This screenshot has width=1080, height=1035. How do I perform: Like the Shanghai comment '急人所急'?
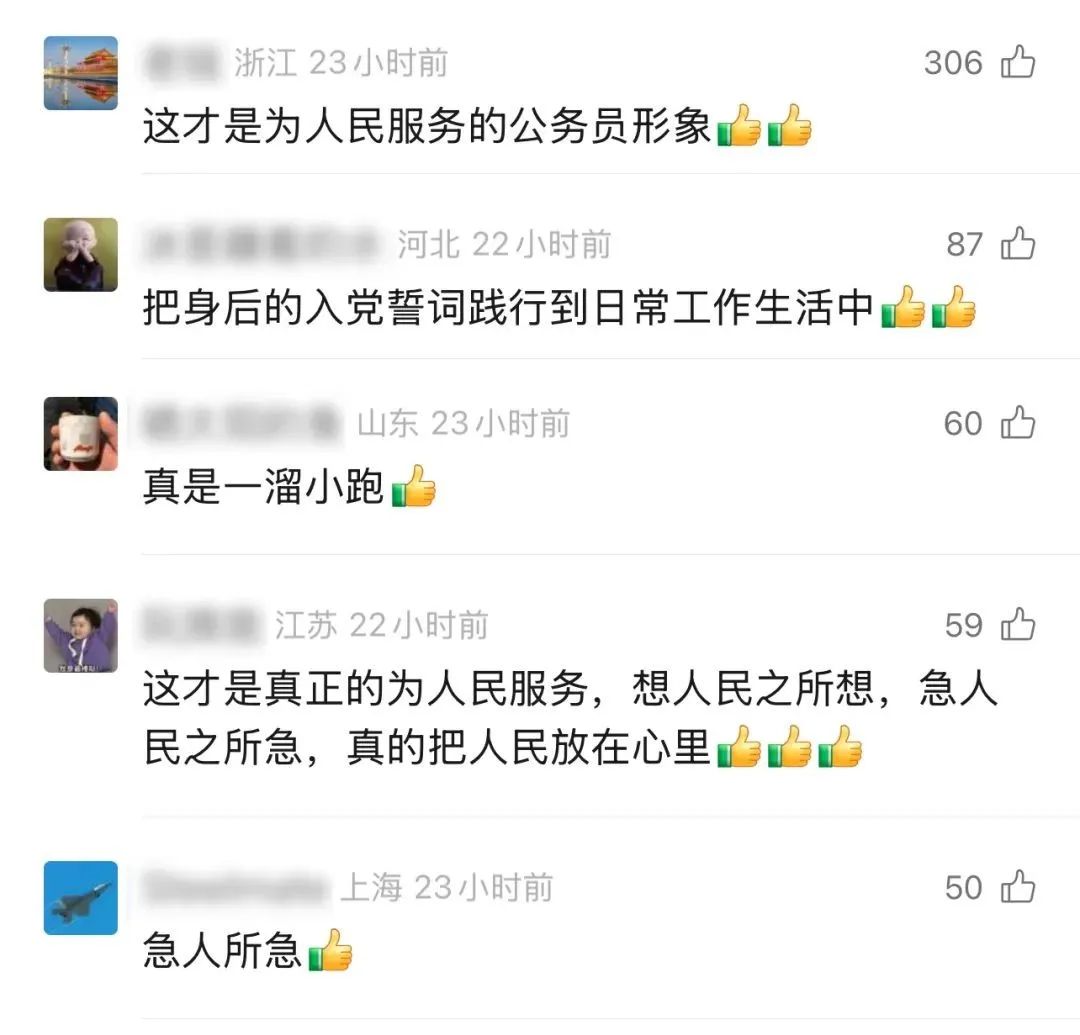coord(1018,887)
